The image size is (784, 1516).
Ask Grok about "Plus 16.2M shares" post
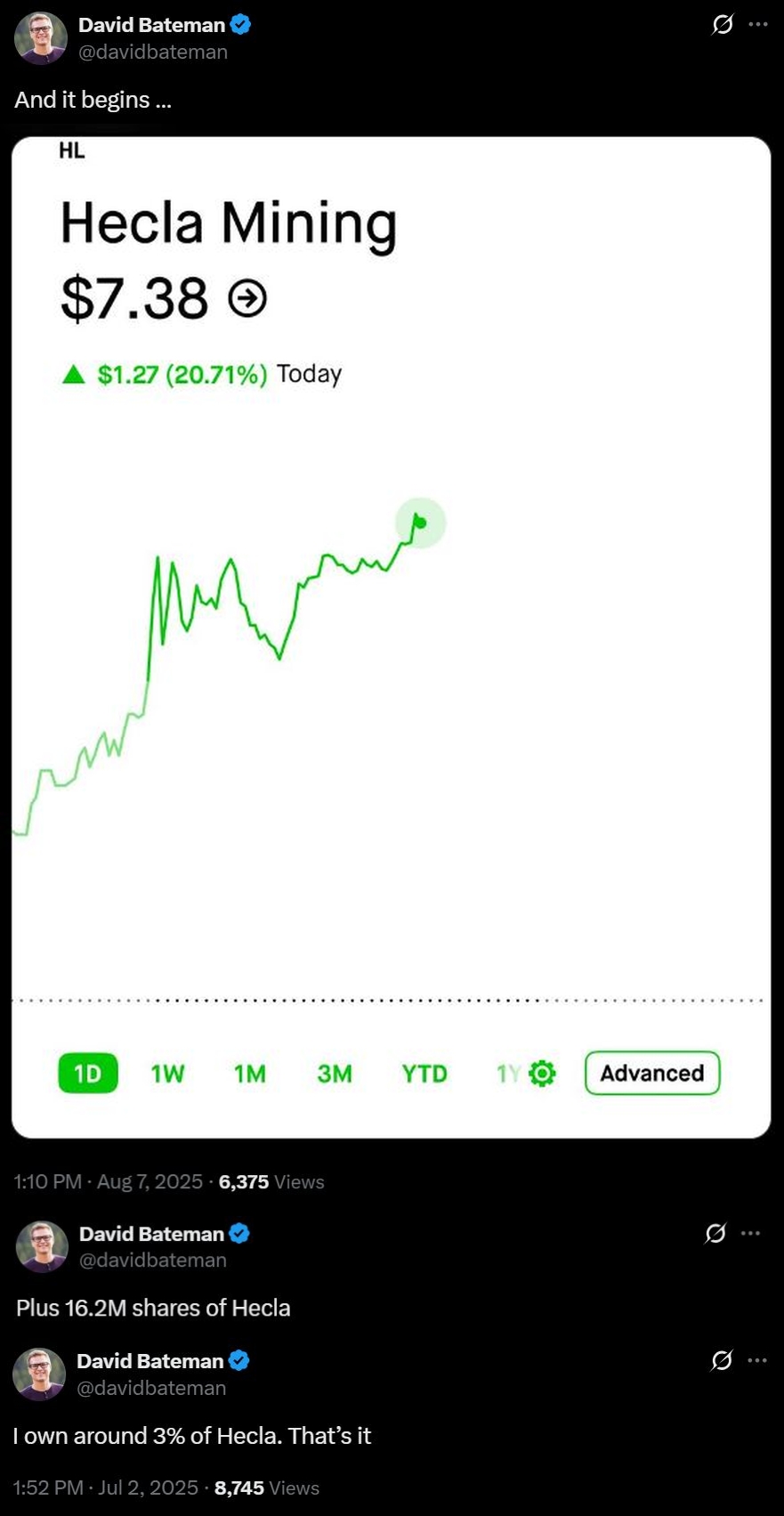715,1233
